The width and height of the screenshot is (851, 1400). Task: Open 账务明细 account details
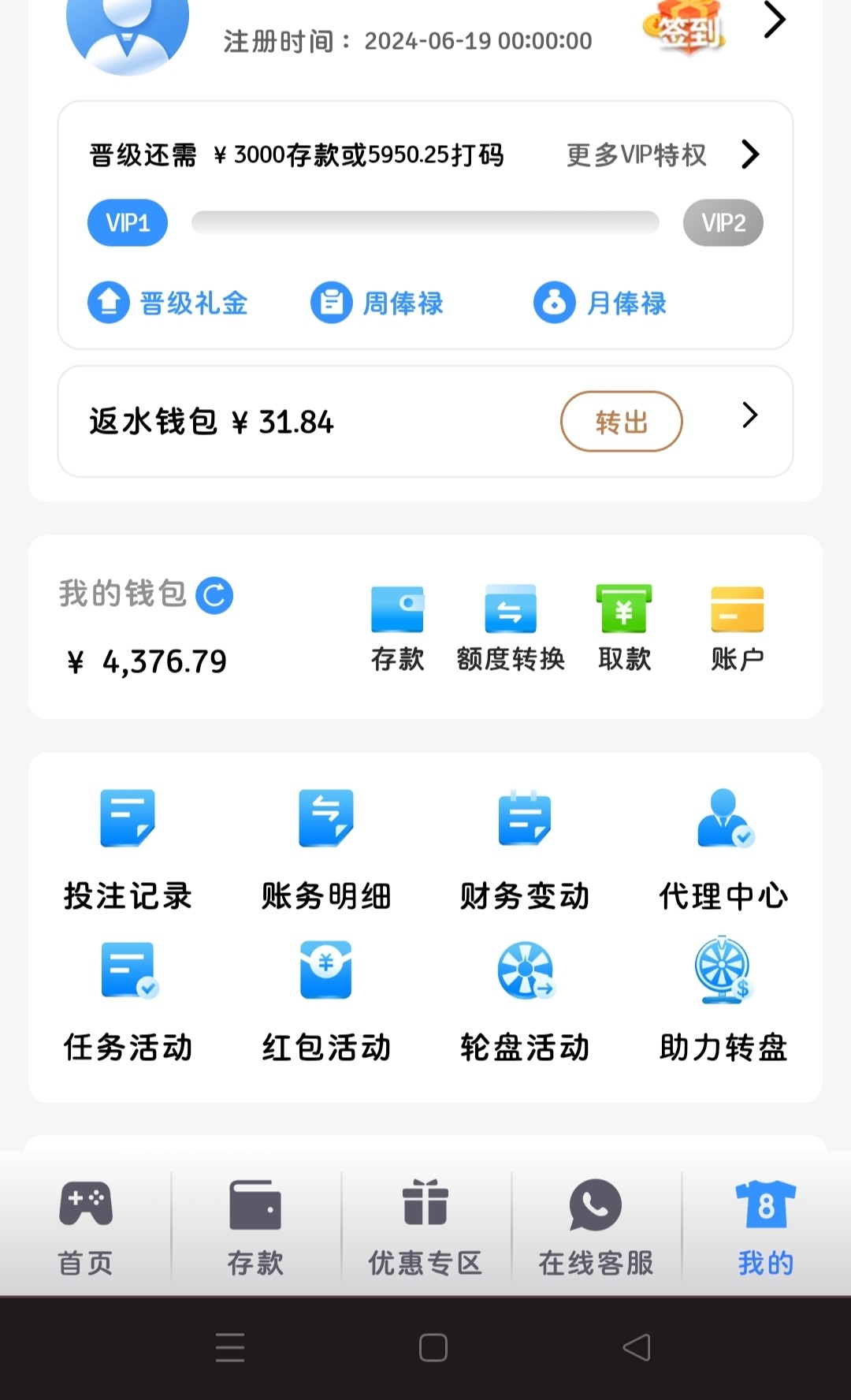coord(326,849)
